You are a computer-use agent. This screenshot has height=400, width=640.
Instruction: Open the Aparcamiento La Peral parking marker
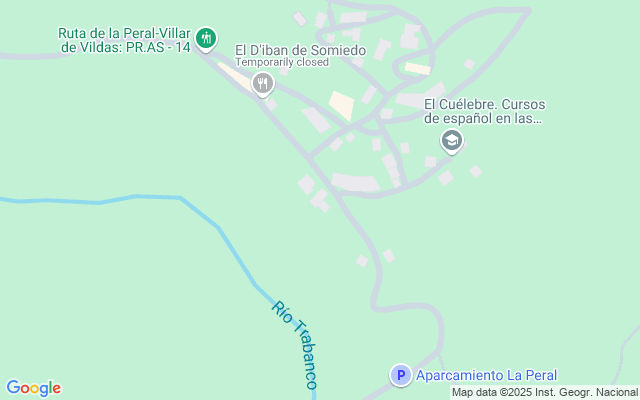click(x=400, y=376)
